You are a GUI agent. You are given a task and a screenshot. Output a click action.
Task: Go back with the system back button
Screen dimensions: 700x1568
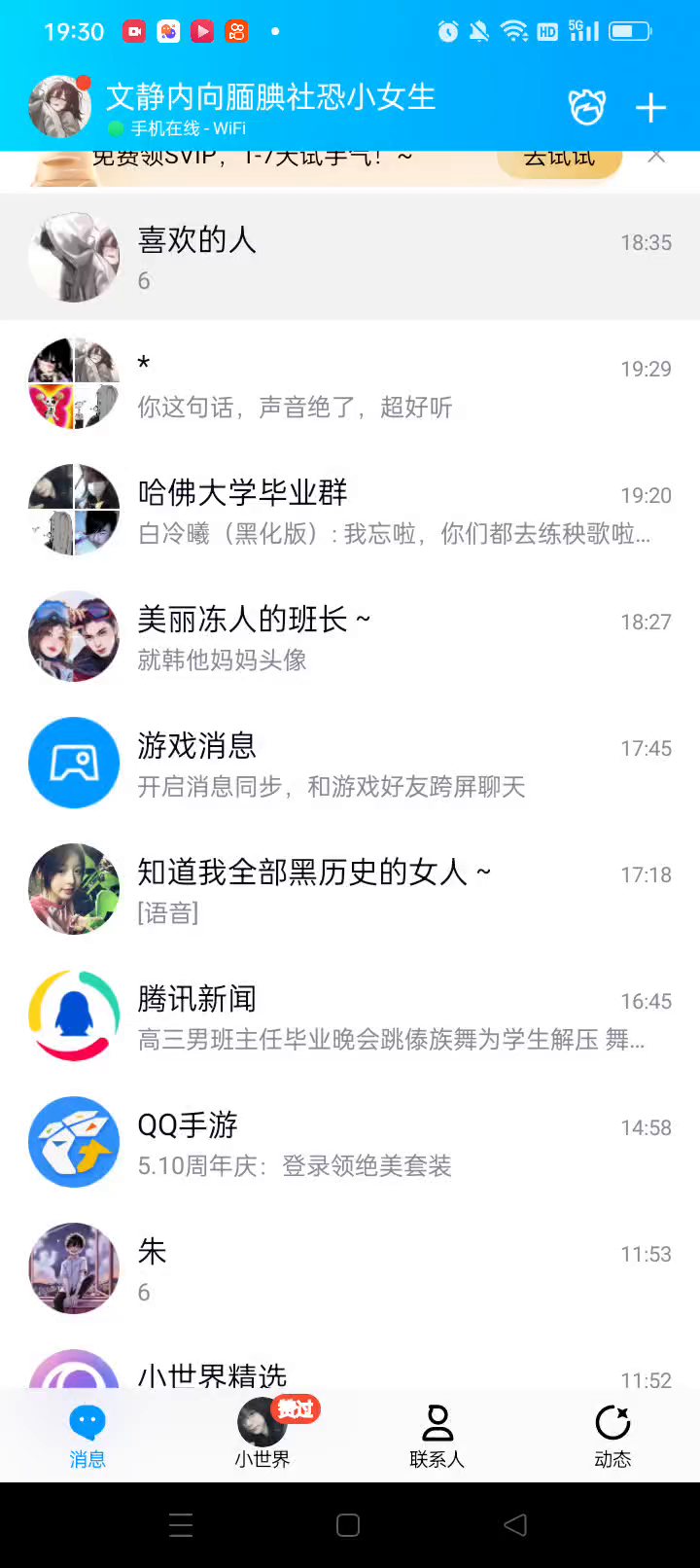pos(515,1525)
